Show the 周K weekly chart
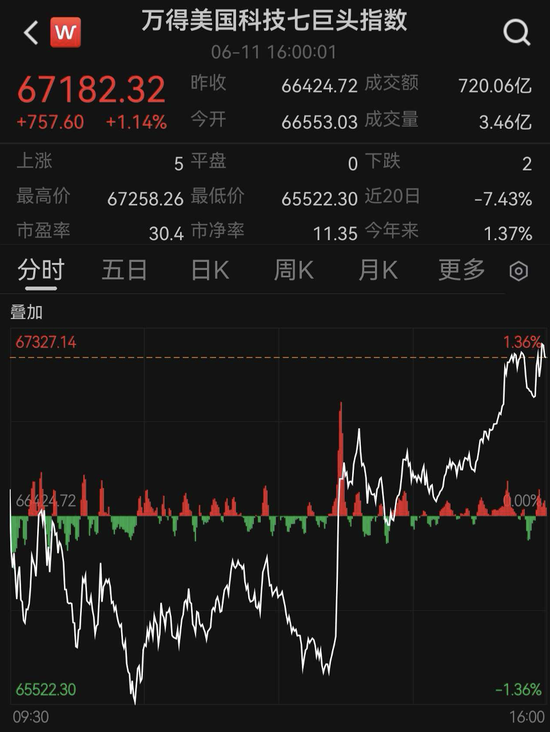Screen dimensions: 550x732 [294, 270]
